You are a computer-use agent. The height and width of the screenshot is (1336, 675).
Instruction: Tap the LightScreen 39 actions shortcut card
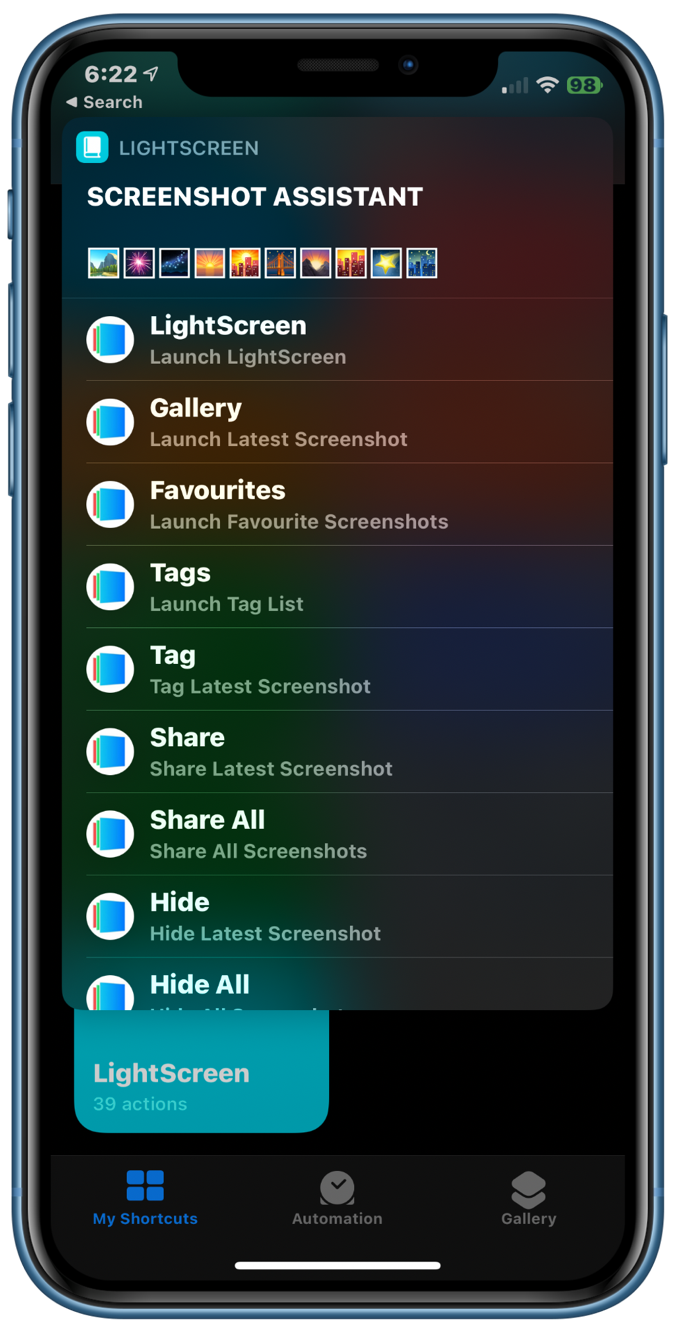click(x=201, y=1085)
